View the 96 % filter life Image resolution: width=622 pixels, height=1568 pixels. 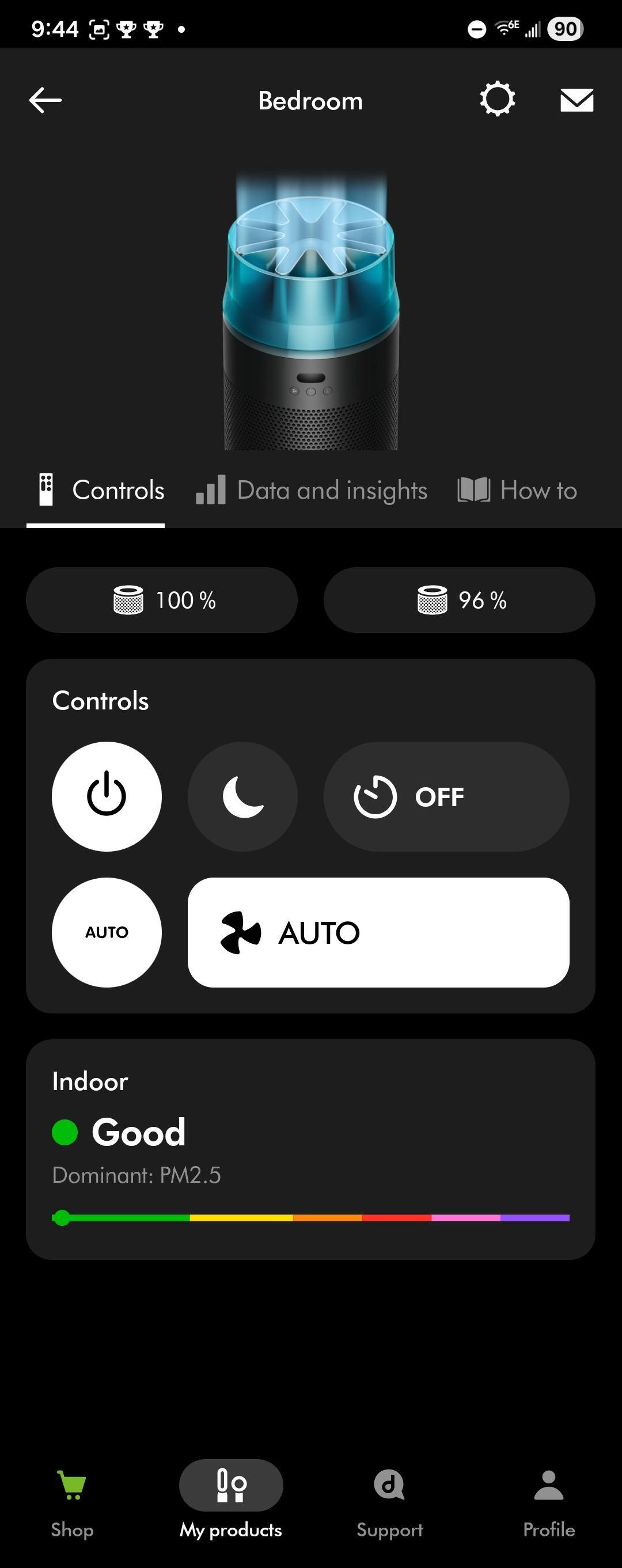pos(460,600)
